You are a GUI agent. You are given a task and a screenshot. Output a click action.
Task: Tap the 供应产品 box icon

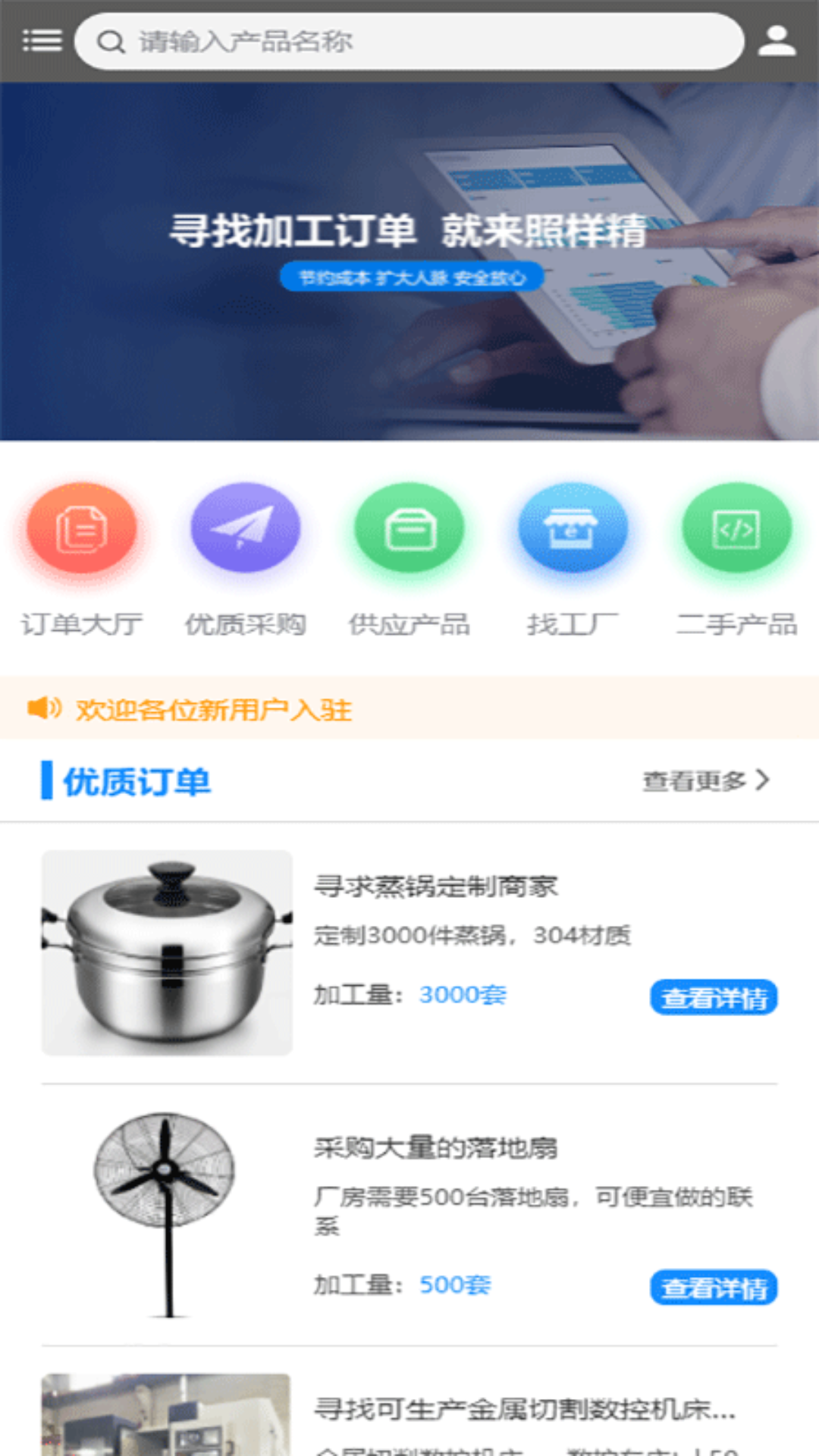tap(410, 529)
